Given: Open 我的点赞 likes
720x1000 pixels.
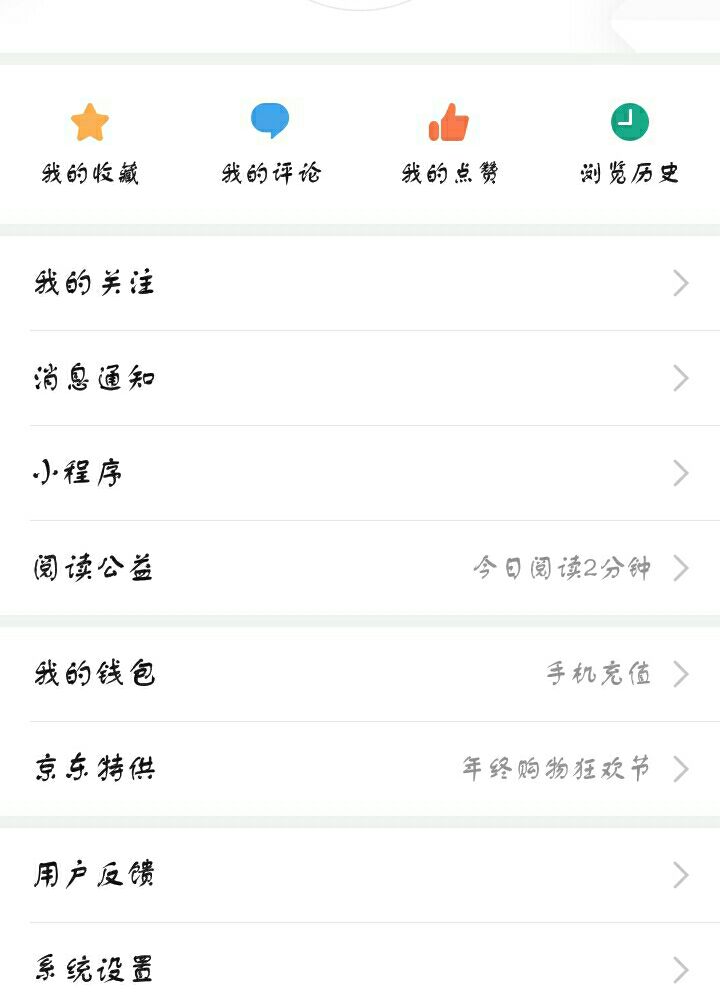Looking at the screenshot, I should point(449,145).
